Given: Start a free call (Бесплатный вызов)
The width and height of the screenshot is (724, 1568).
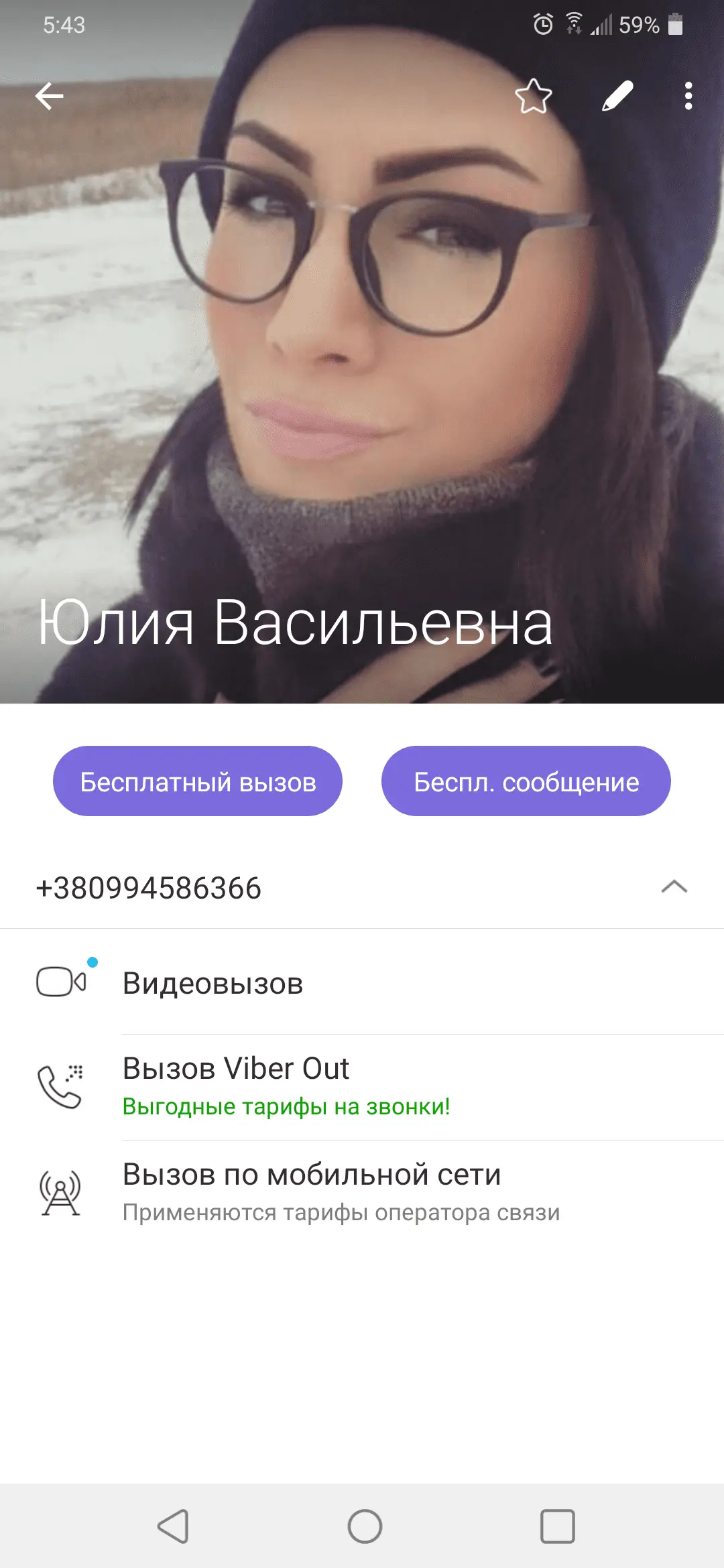Looking at the screenshot, I should (x=198, y=781).
